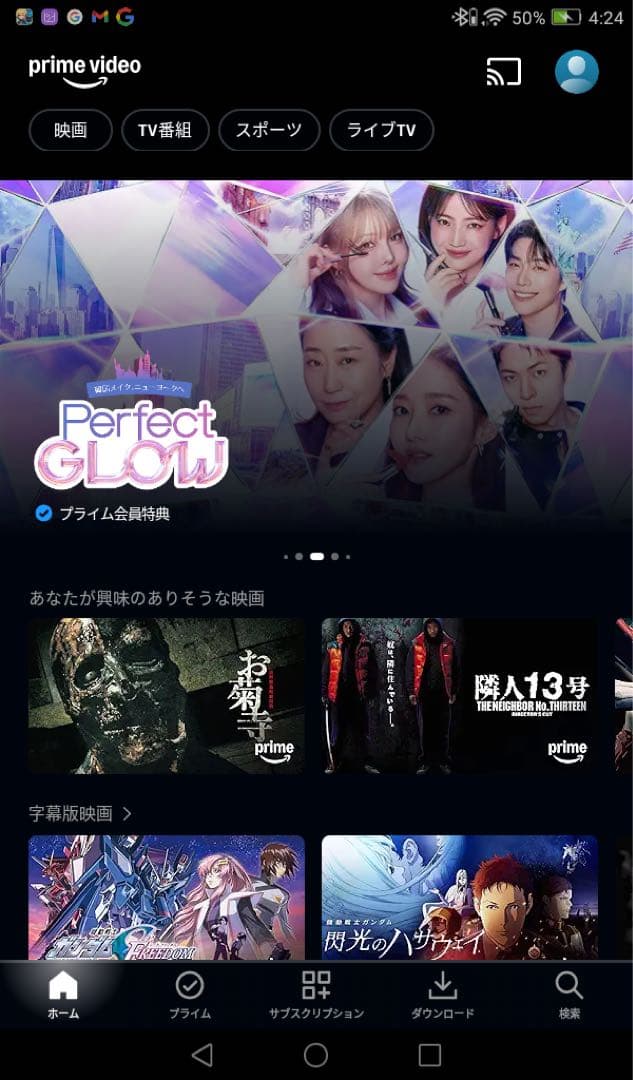Image resolution: width=633 pixels, height=1080 pixels.
Task: Tap the system recent apps button
Action: pyautogui.click(x=430, y=1054)
